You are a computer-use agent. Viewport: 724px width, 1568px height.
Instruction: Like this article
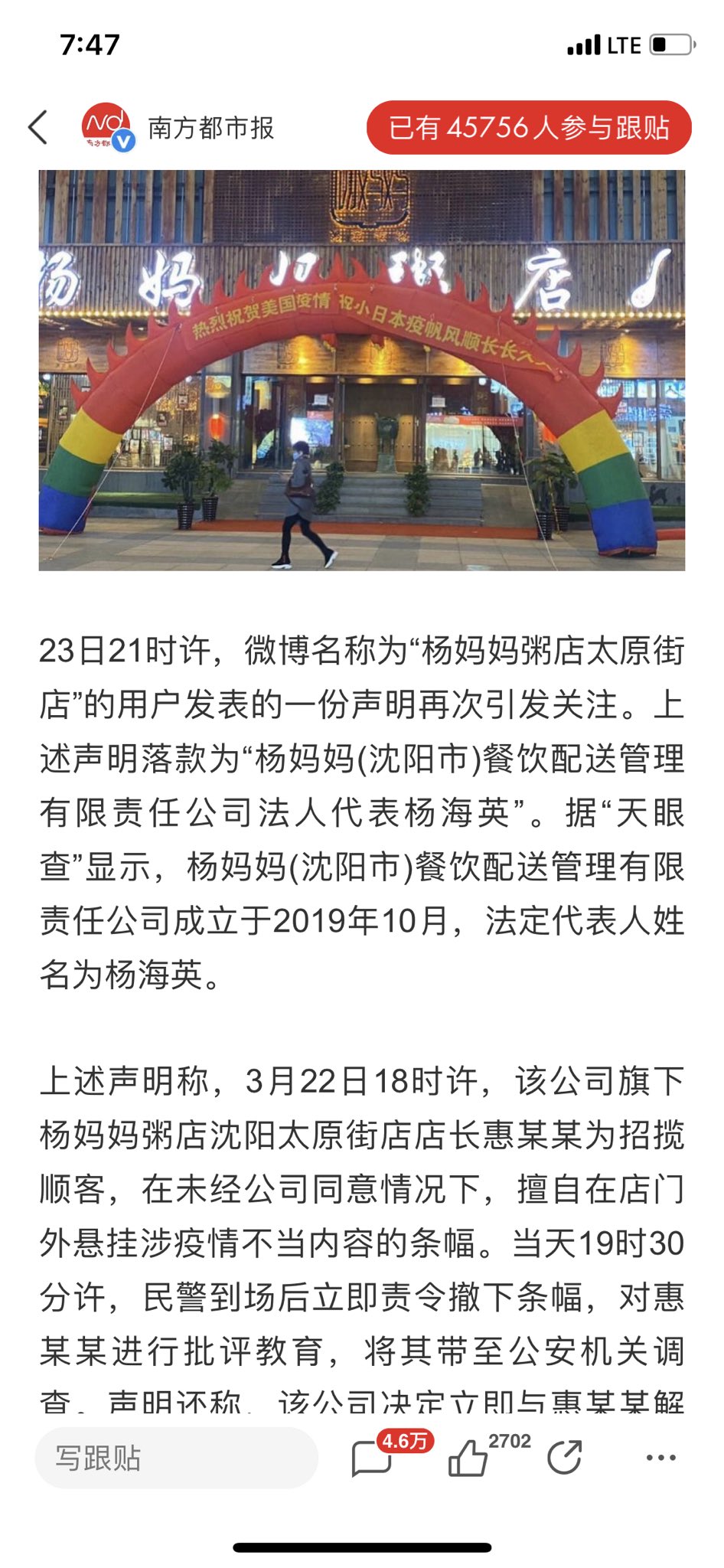[x=468, y=1458]
